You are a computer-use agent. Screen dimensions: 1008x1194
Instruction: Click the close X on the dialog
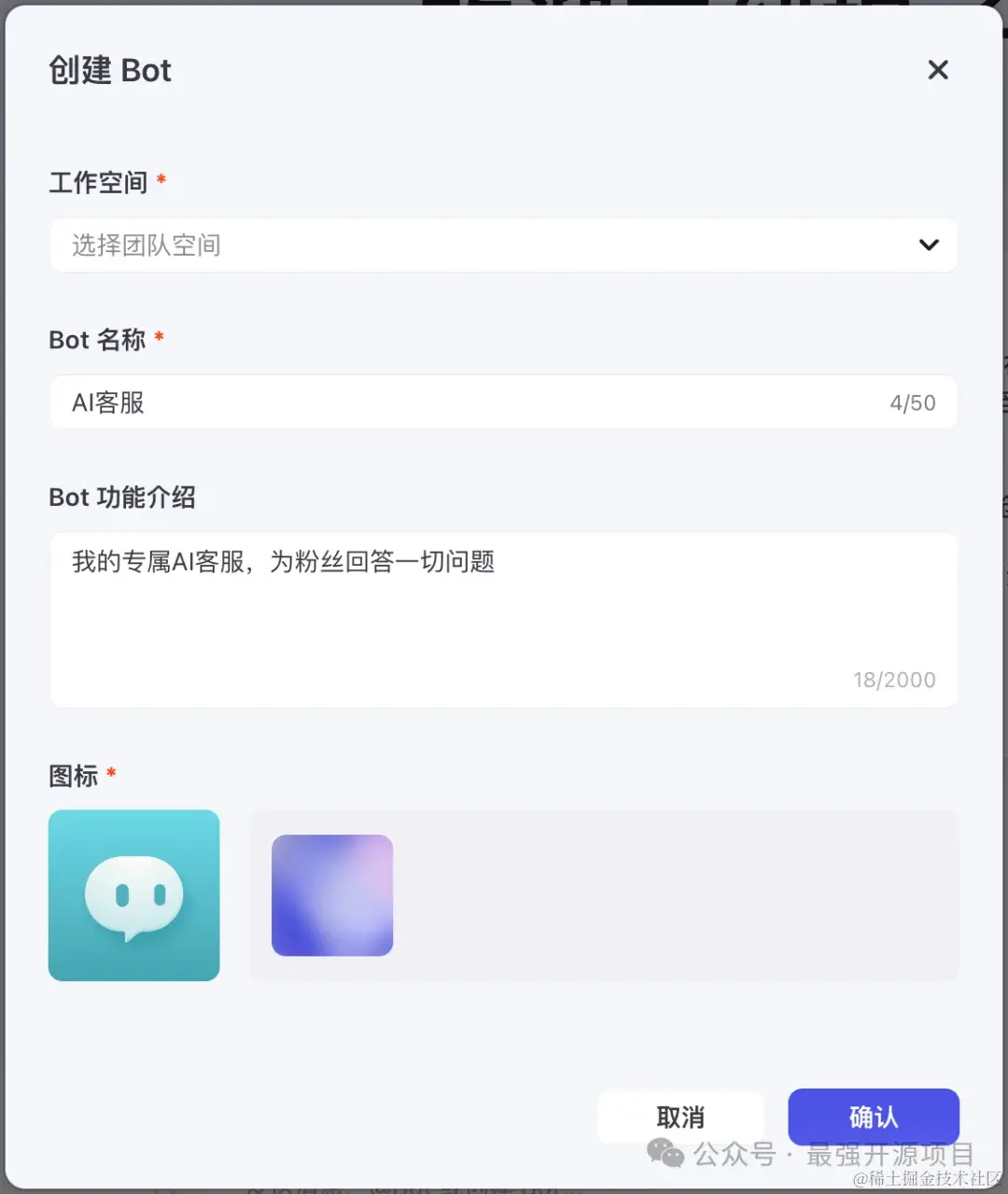coord(937,70)
